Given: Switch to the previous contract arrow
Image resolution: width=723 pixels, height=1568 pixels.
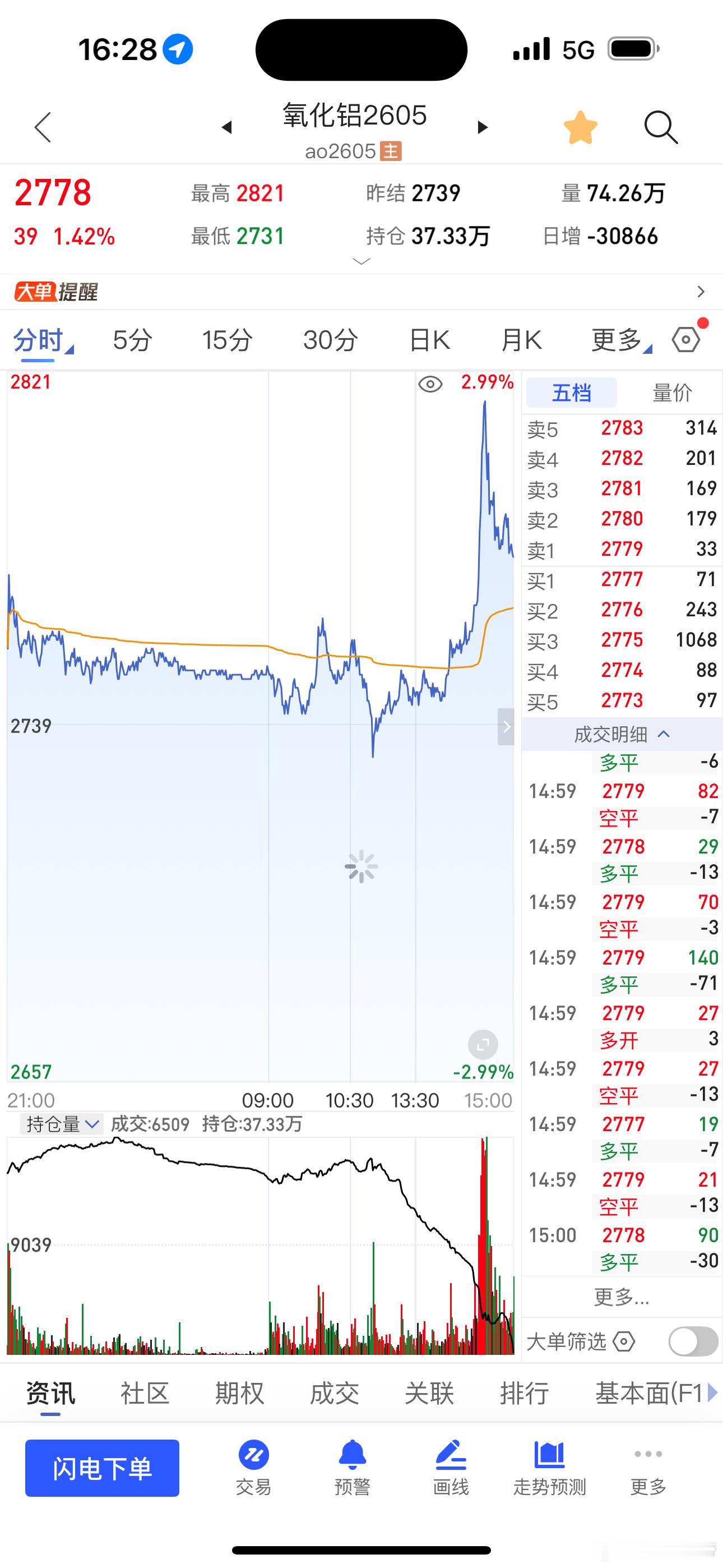Looking at the screenshot, I should [227, 127].
